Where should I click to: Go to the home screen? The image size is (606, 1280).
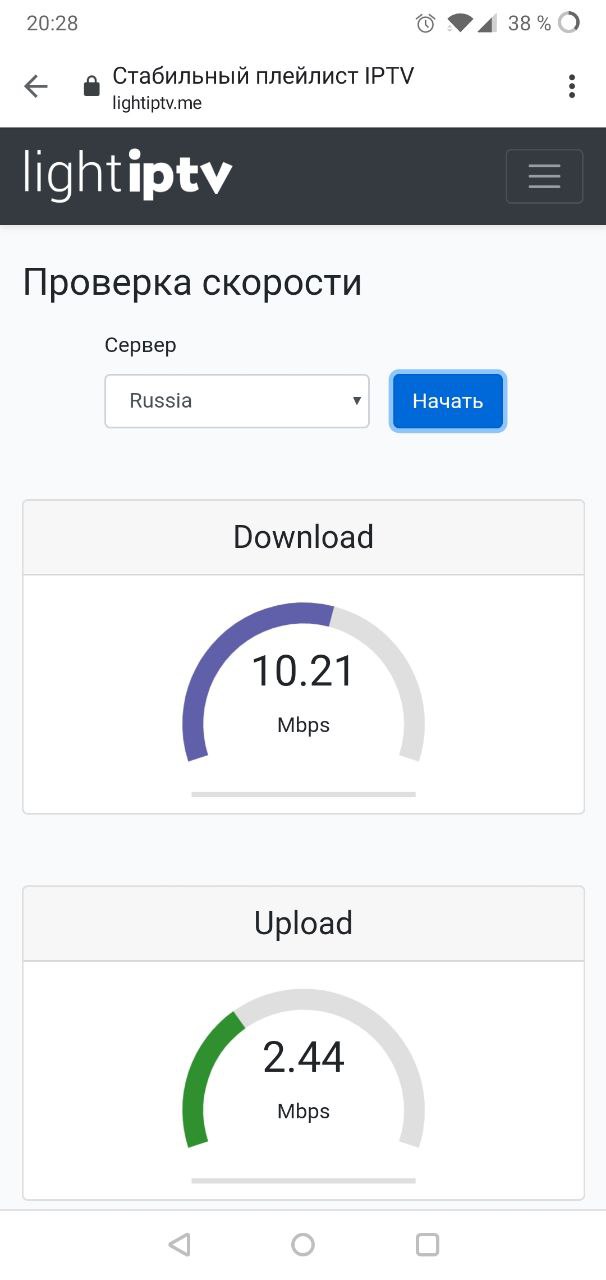[303, 1244]
